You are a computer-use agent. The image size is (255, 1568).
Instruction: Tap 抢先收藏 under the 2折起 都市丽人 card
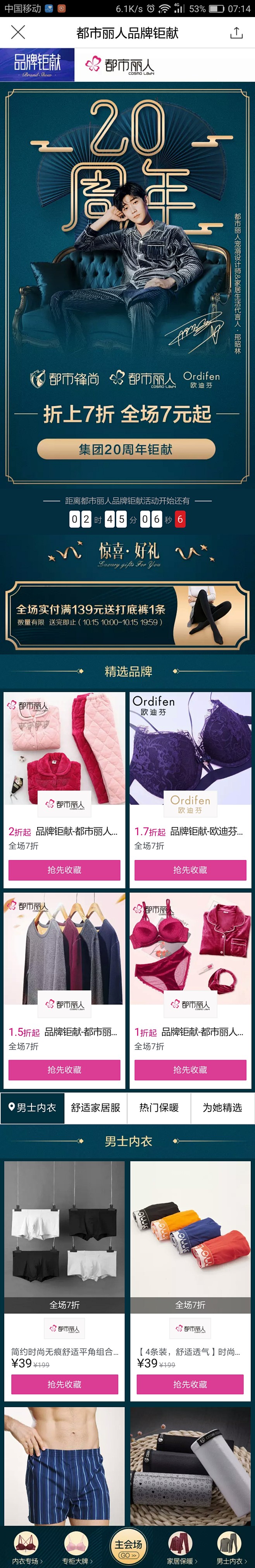64,870
